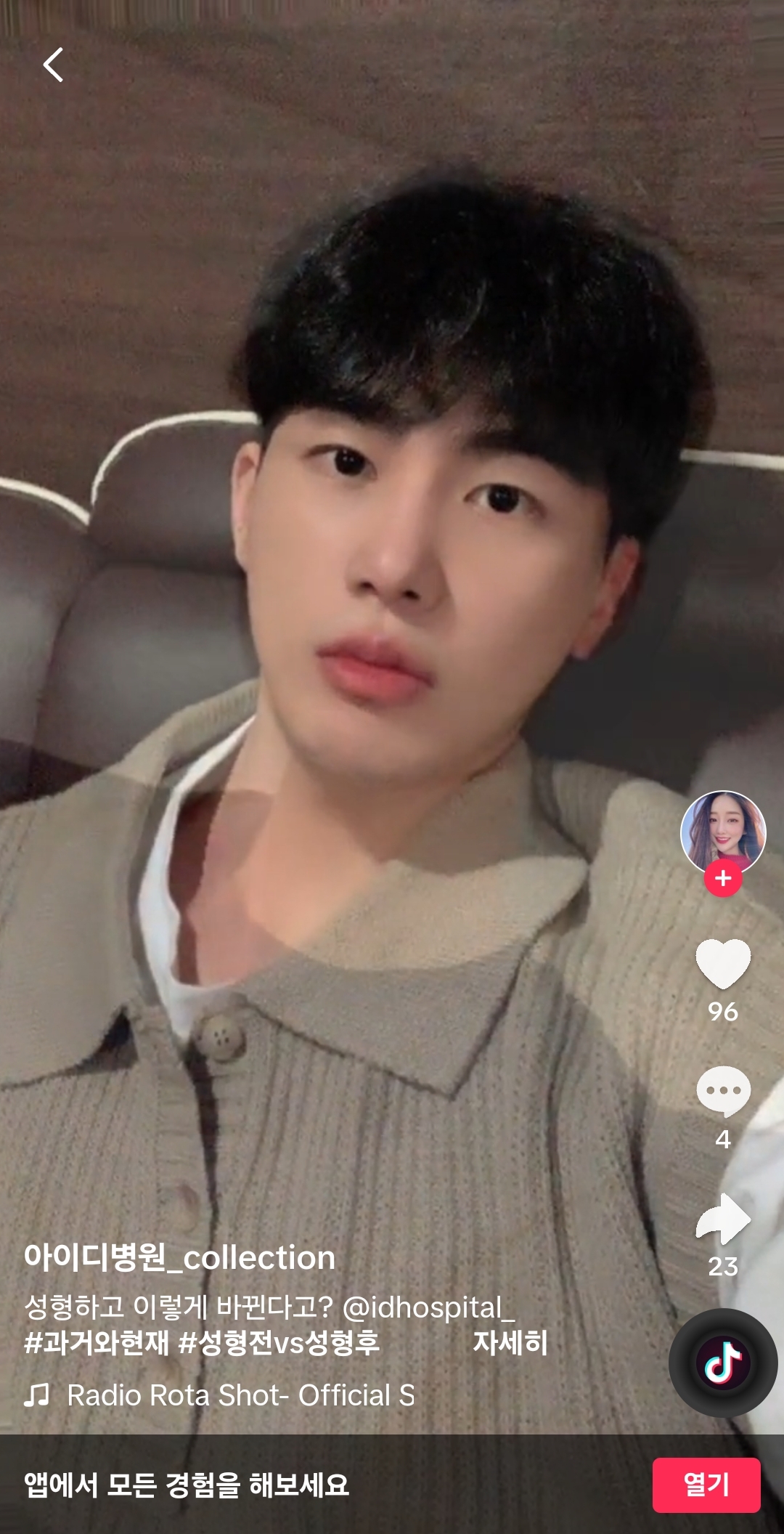Open the #과거와현재 hashtag
The image size is (784, 1534).
(96, 1342)
